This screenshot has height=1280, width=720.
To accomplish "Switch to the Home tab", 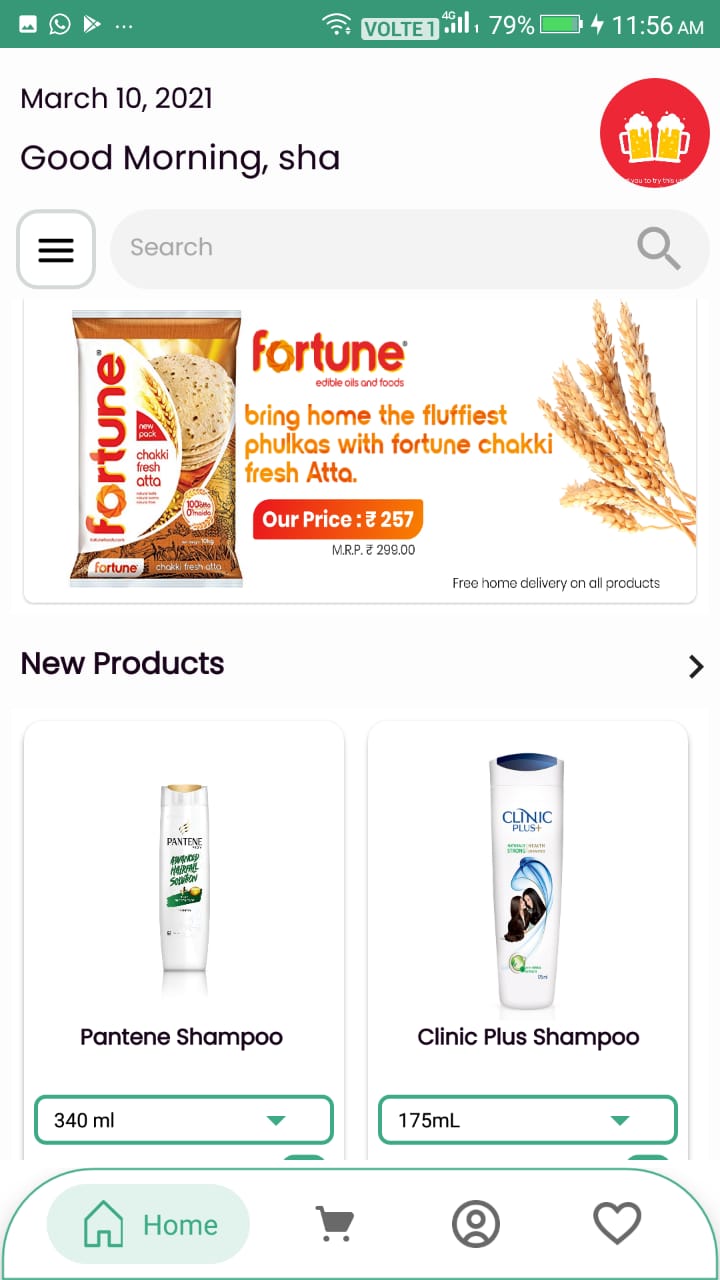I will (x=148, y=1224).
